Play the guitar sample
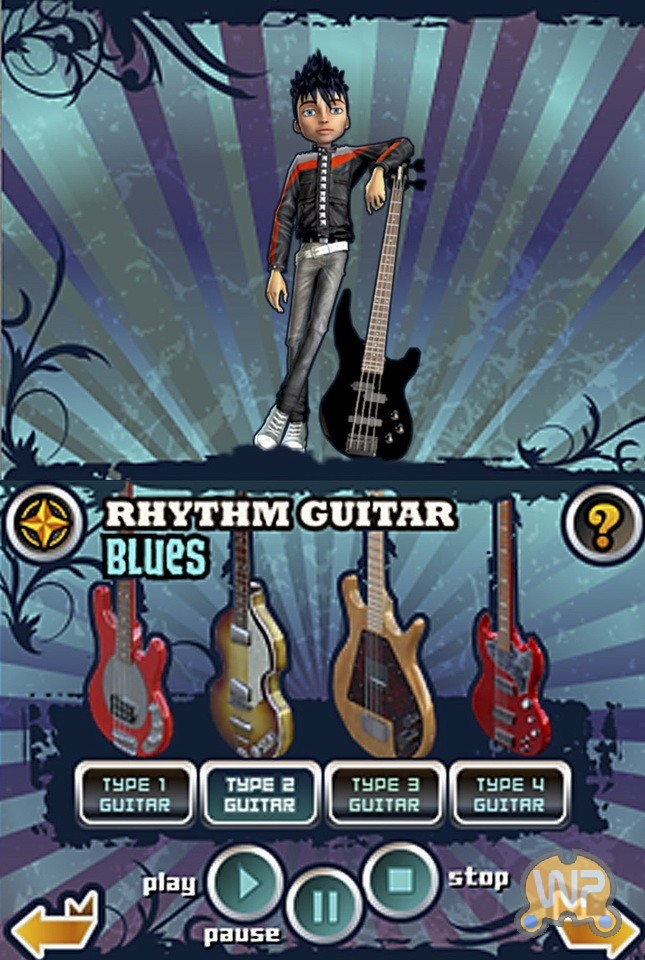The image size is (645, 960). [245, 884]
